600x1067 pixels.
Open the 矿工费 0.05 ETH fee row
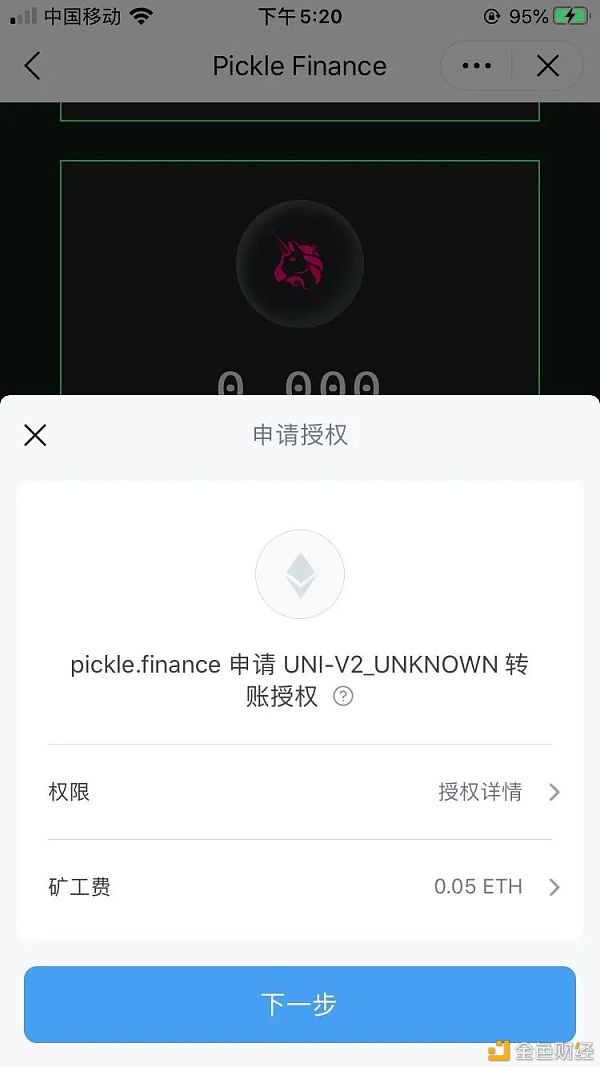click(300, 887)
